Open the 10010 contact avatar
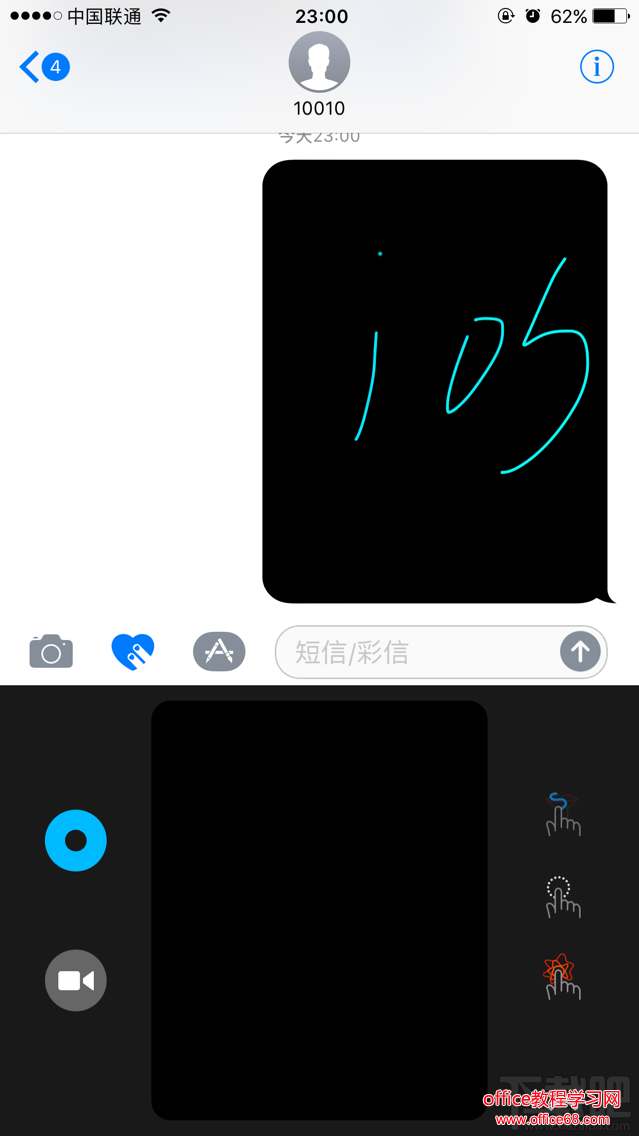Viewport: 639px width, 1136px height. 319,62
